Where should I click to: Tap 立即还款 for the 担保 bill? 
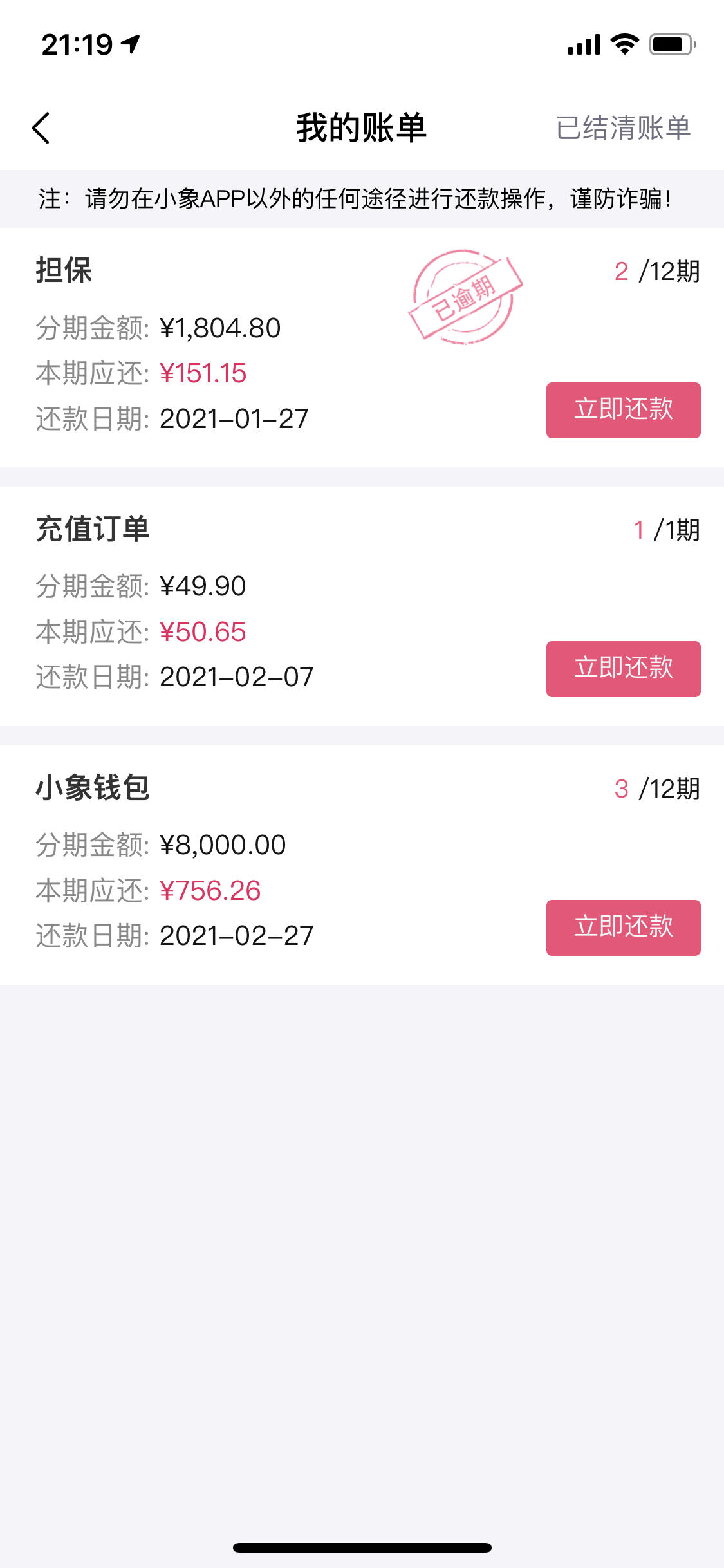click(623, 410)
